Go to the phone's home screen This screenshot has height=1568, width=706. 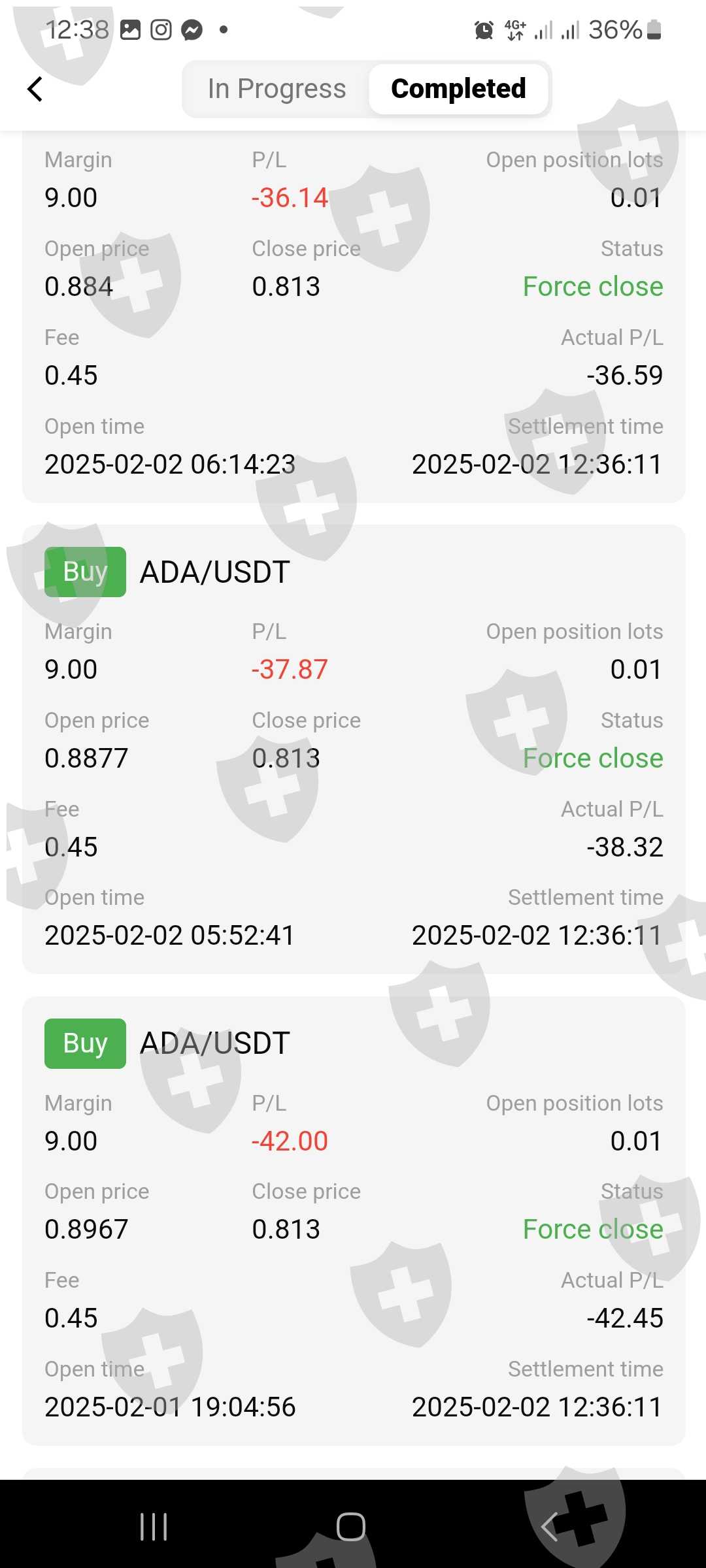(351, 1527)
